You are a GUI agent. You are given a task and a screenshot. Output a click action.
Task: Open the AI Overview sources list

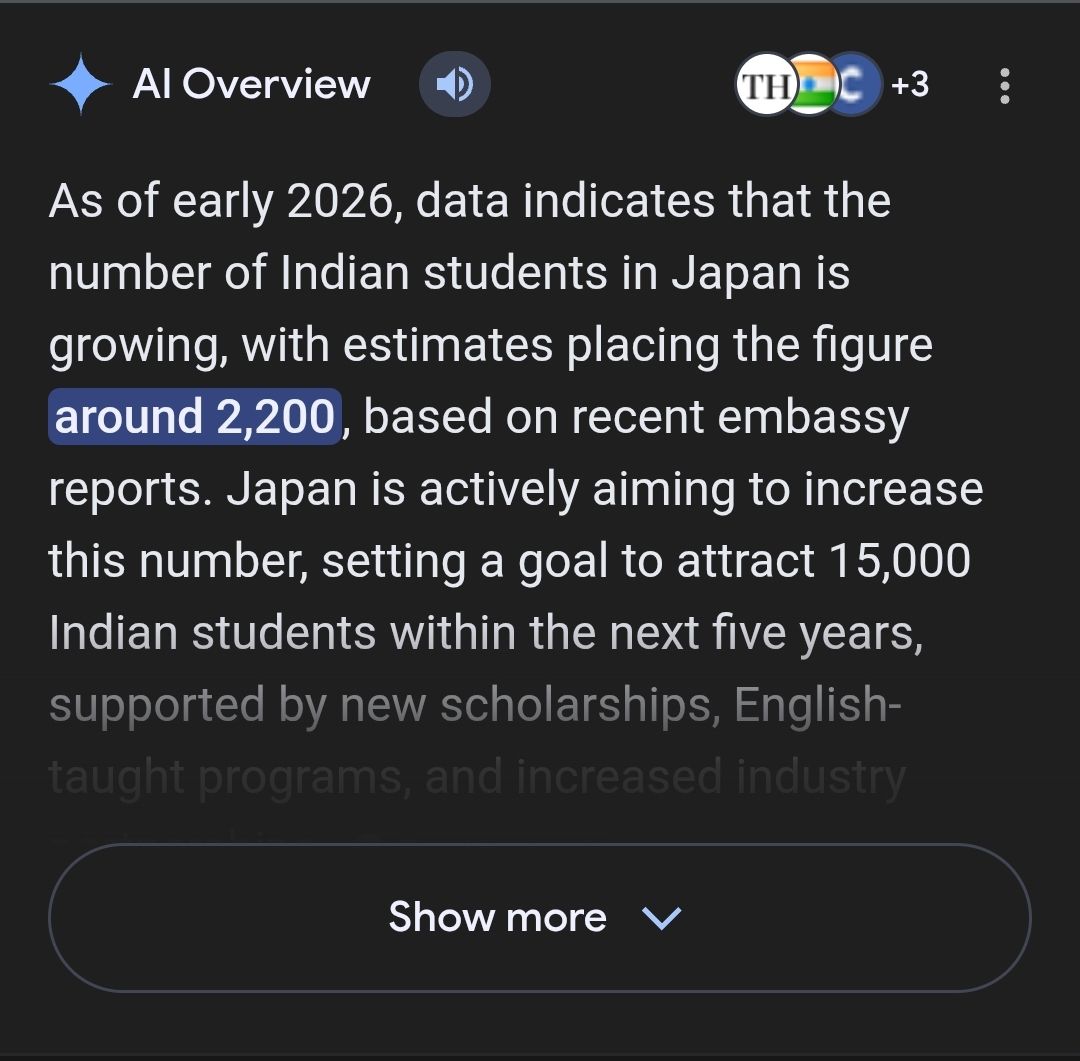pos(832,85)
